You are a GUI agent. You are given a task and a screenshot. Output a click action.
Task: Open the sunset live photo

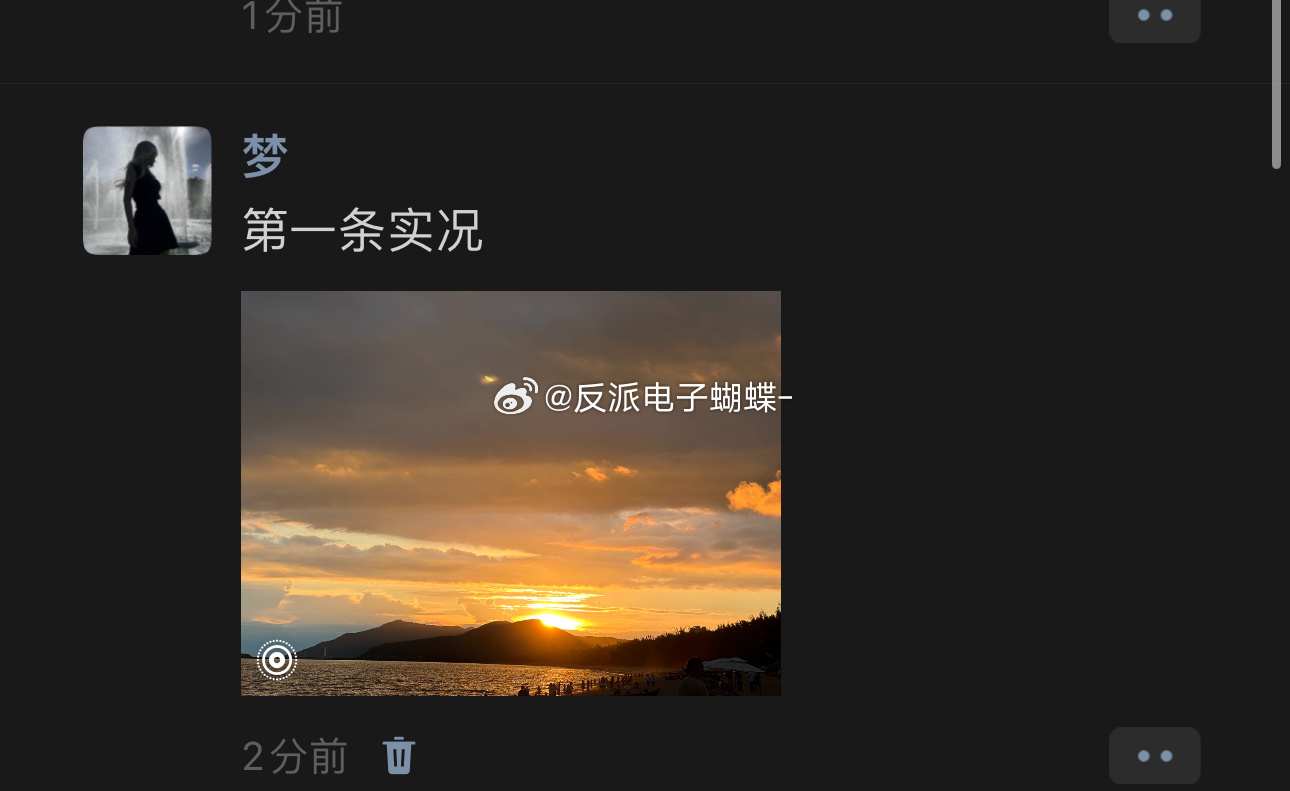coord(510,493)
